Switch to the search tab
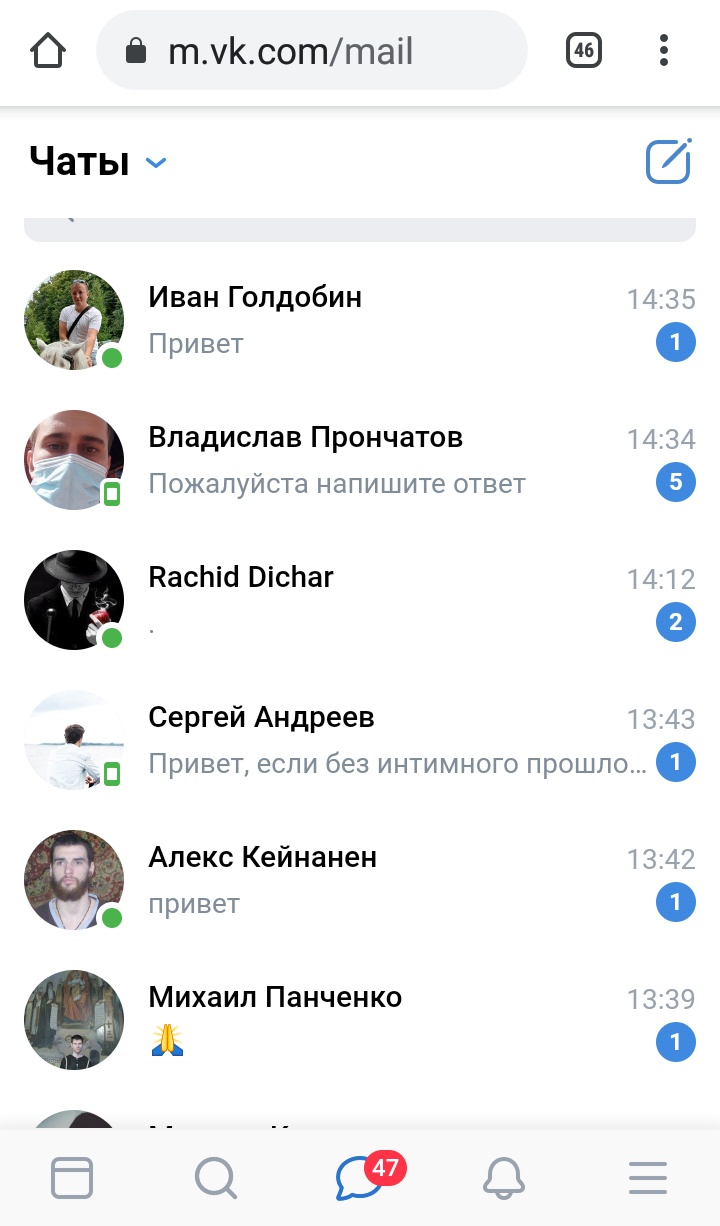The height and width of the screenshot is (1226, 720). click(x=215, y=1178)
